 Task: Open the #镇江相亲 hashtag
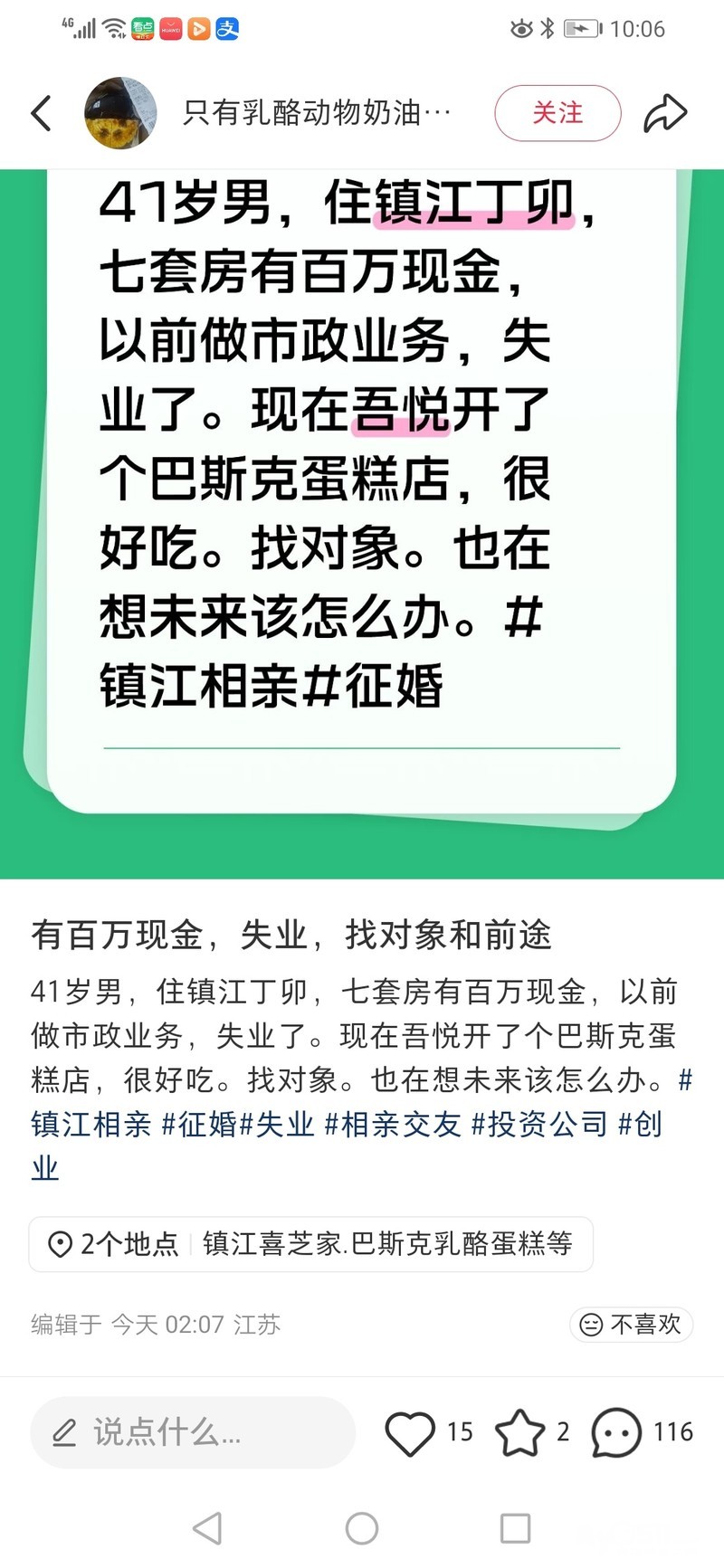coord(90,1124)
